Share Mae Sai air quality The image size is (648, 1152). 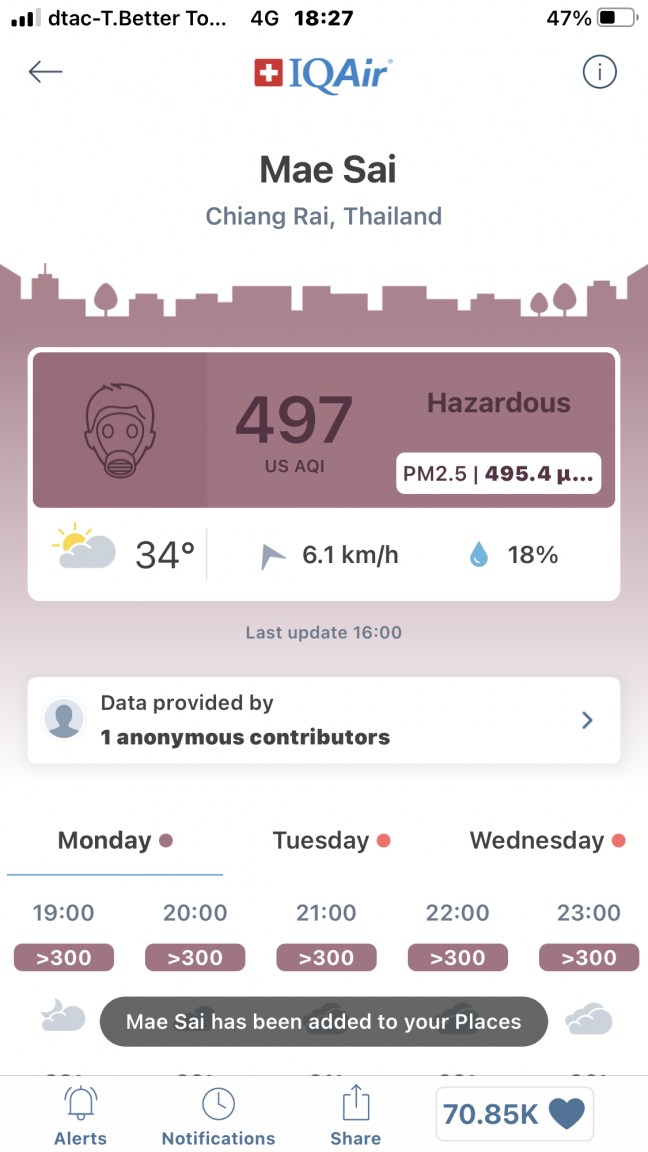(356, 1116)
